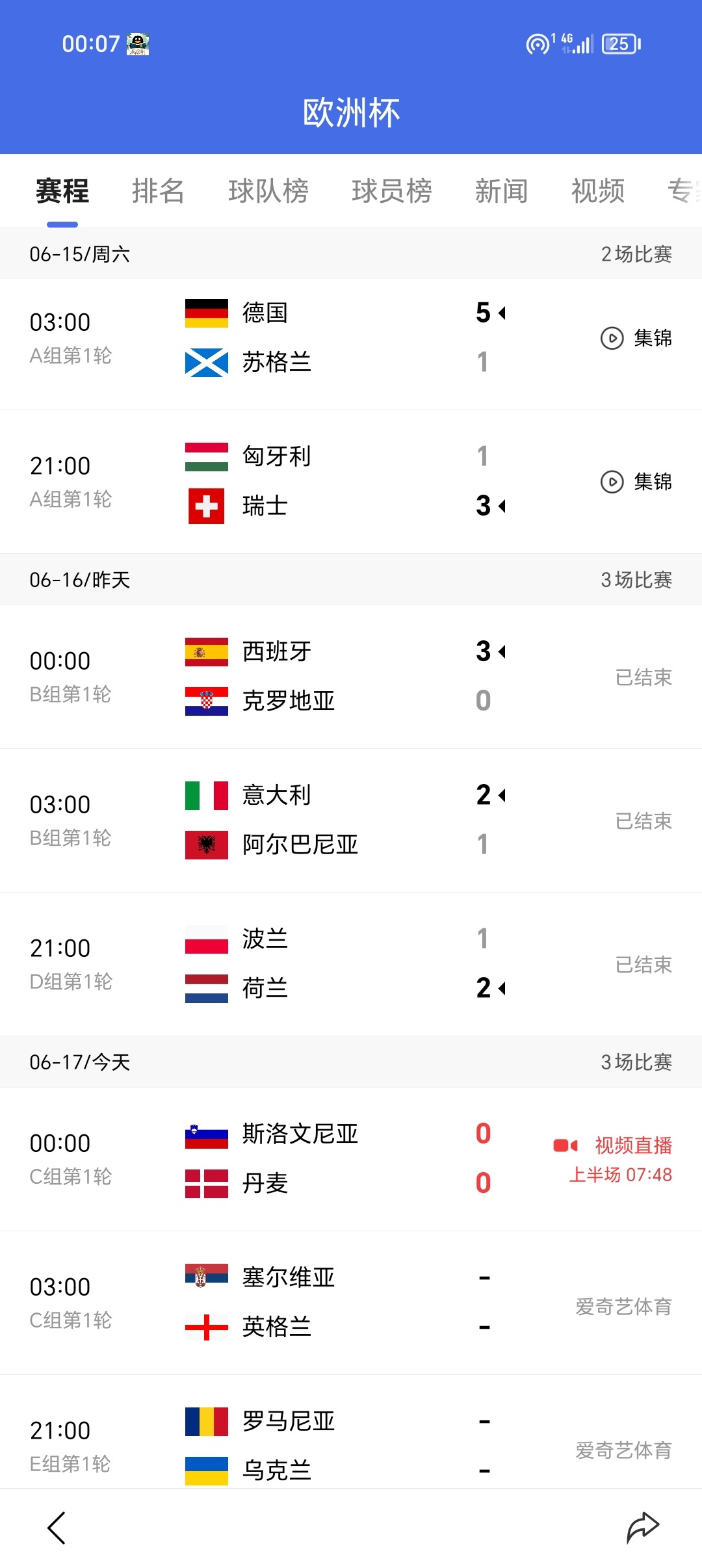
Task: Go to the 新闻 tab
Action: click(x=501, y=191)
